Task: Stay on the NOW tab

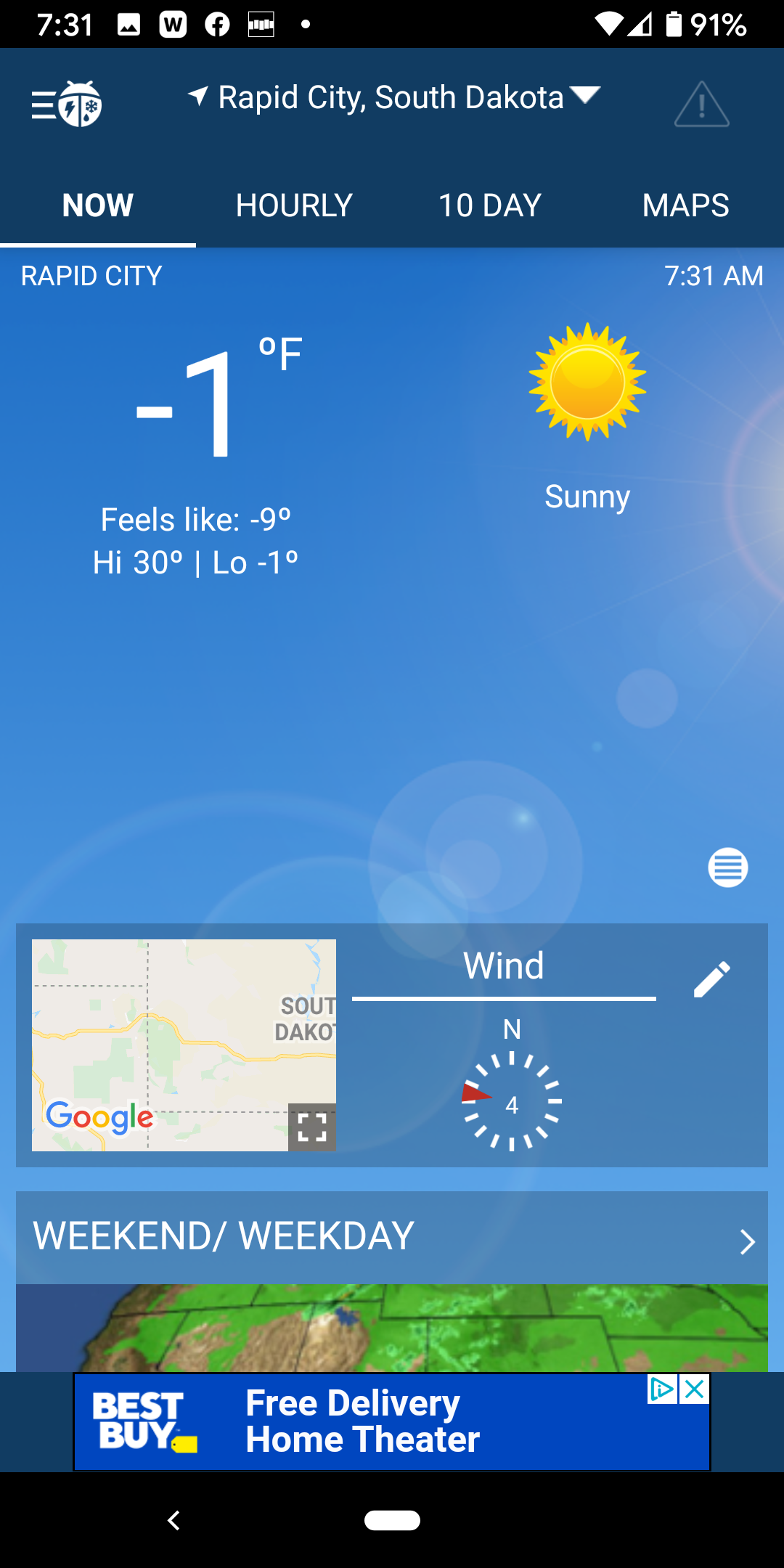Action: tap(97, 205)
